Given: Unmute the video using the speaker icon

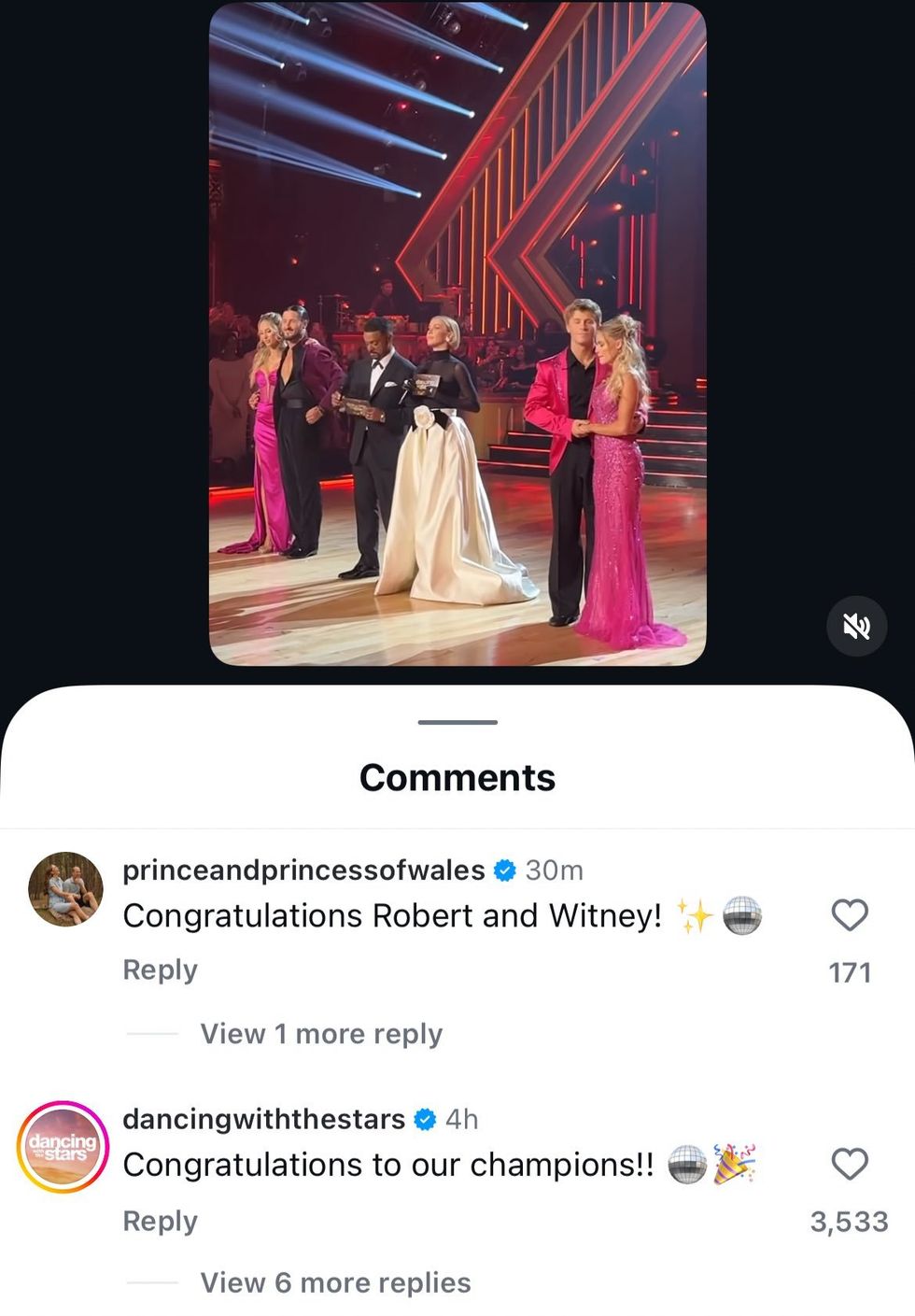Looking at the screenshot, I should click(856, 626).
